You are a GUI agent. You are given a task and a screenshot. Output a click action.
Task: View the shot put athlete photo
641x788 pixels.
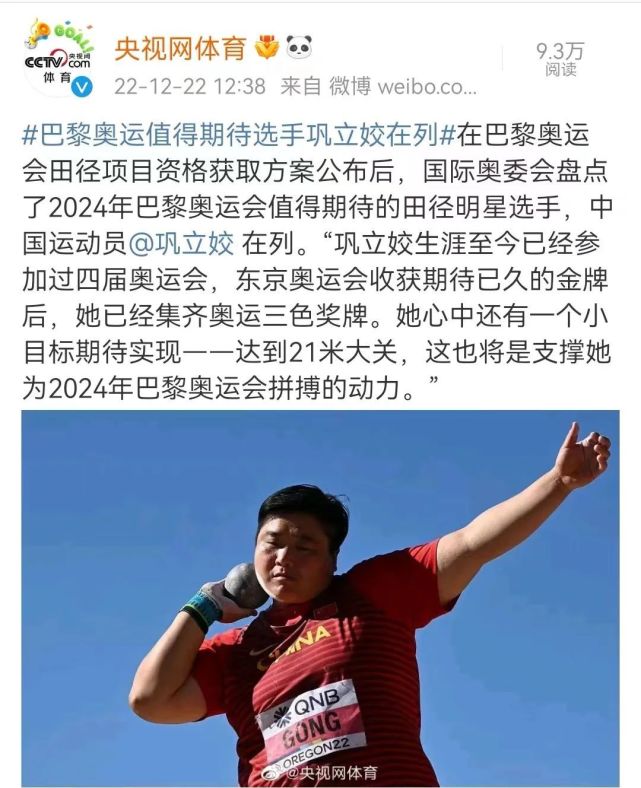click(320, 597)
